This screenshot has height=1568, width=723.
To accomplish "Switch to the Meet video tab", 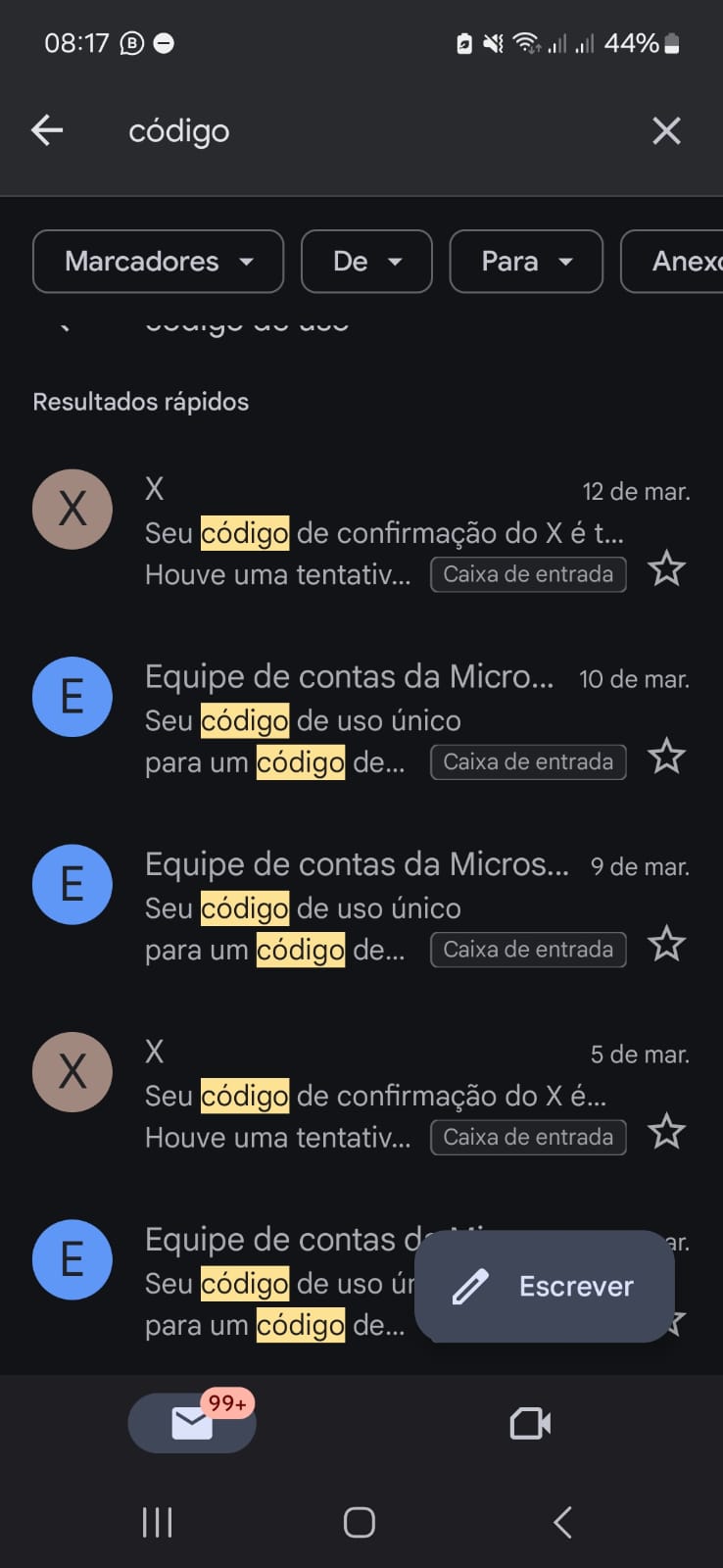I will pos(530,1423).
